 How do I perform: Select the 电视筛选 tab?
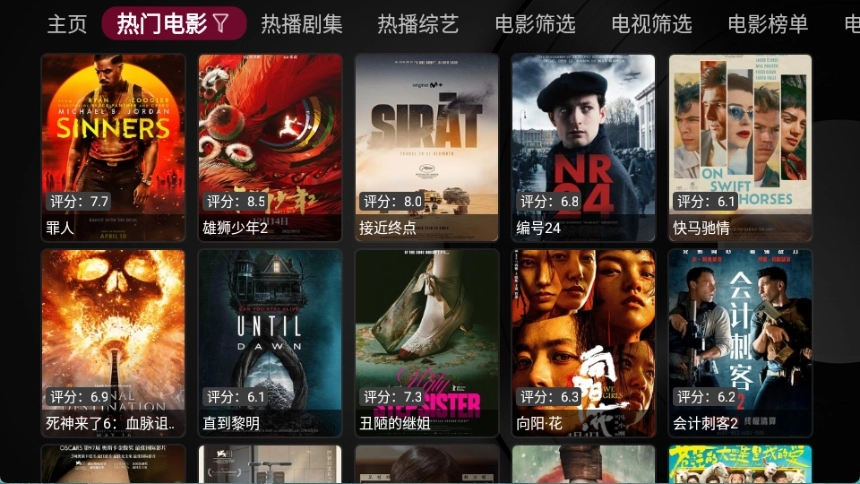[651, 24]
